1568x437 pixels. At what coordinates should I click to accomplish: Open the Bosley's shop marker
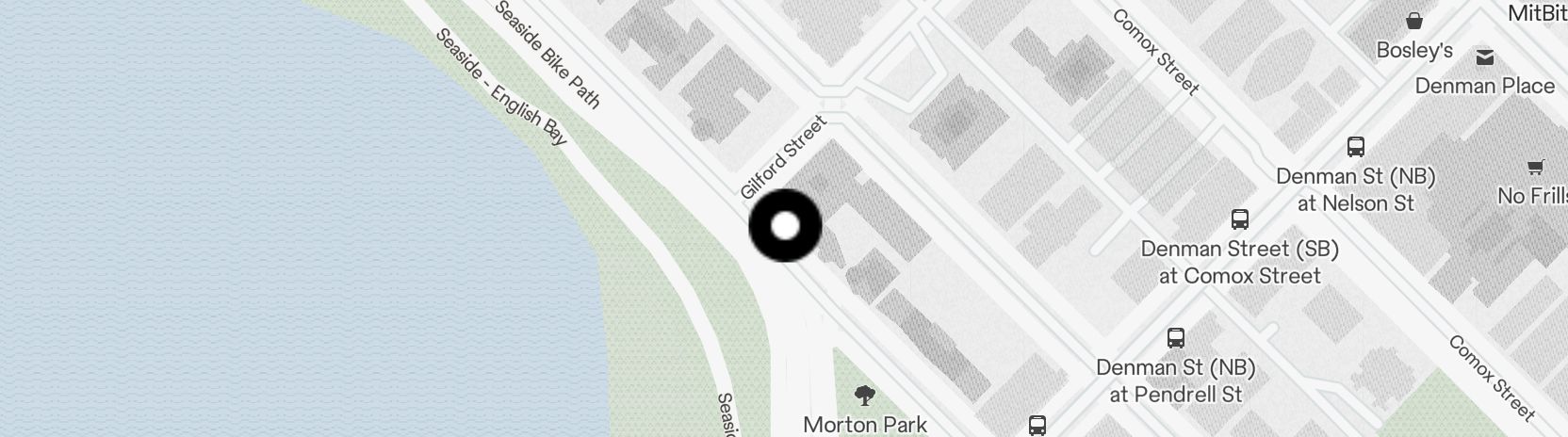(1413, 22)
